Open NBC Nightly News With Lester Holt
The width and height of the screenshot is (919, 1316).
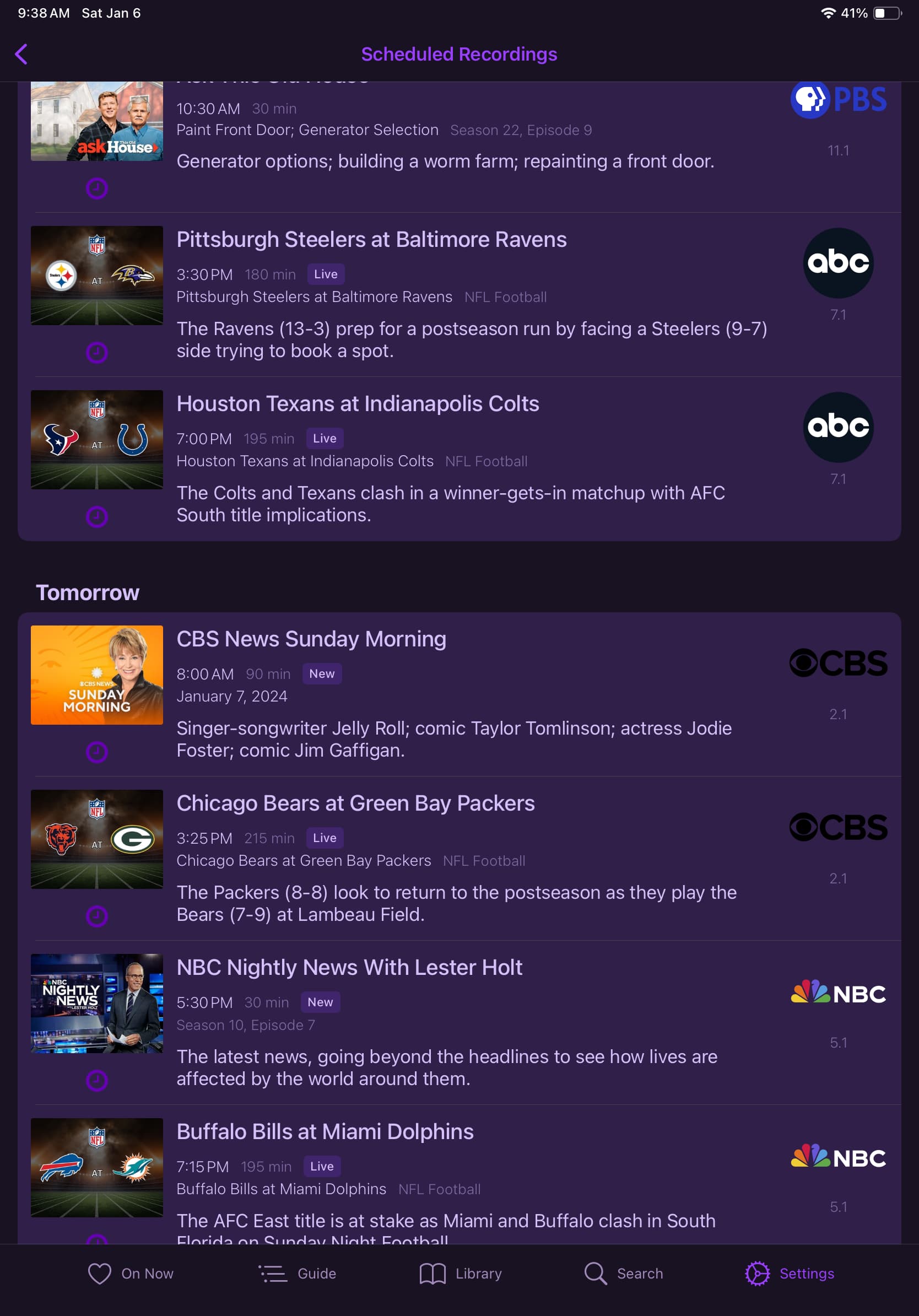[x=349, y=968]
